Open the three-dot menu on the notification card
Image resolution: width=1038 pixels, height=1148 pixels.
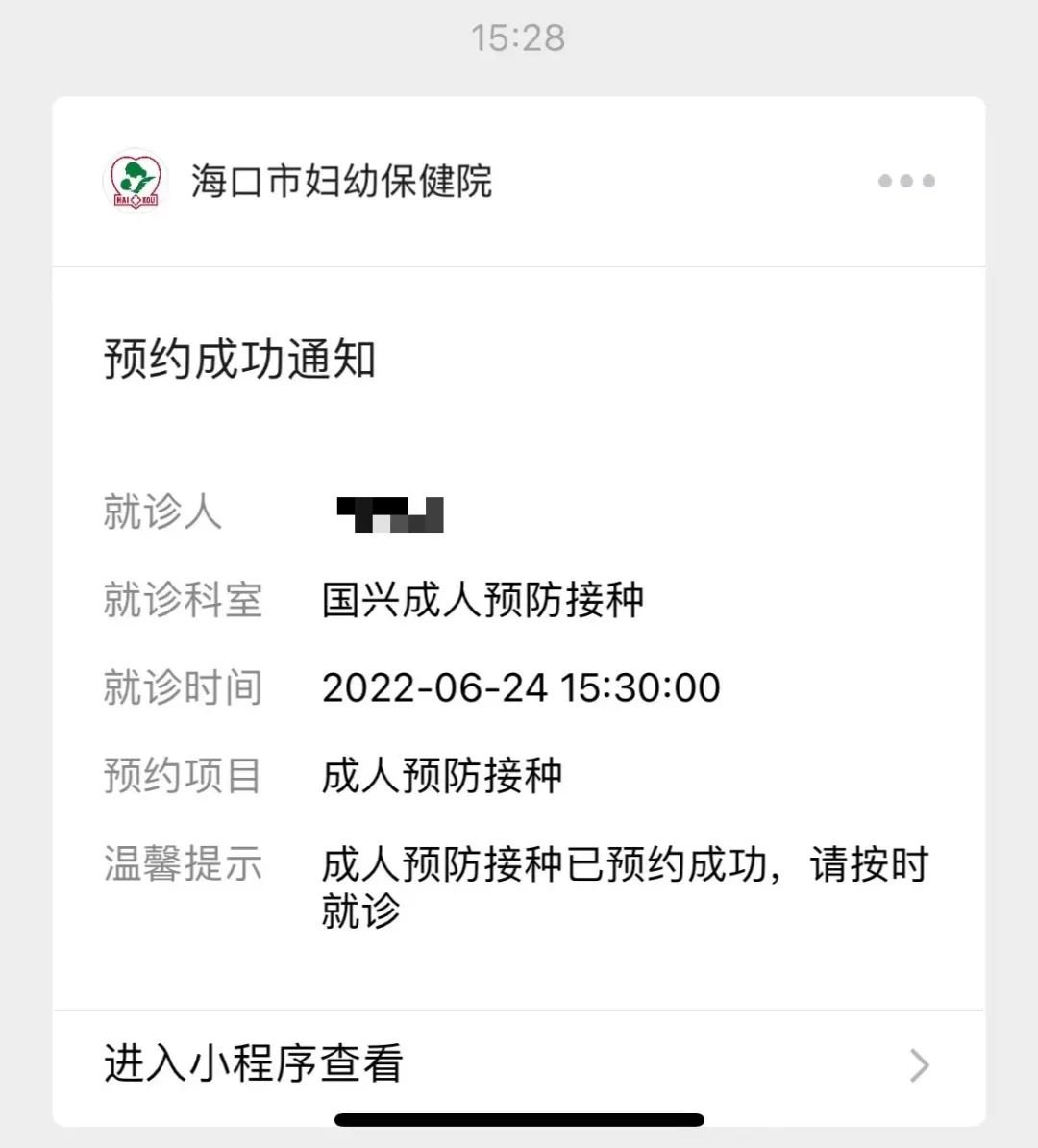(906, 181)
